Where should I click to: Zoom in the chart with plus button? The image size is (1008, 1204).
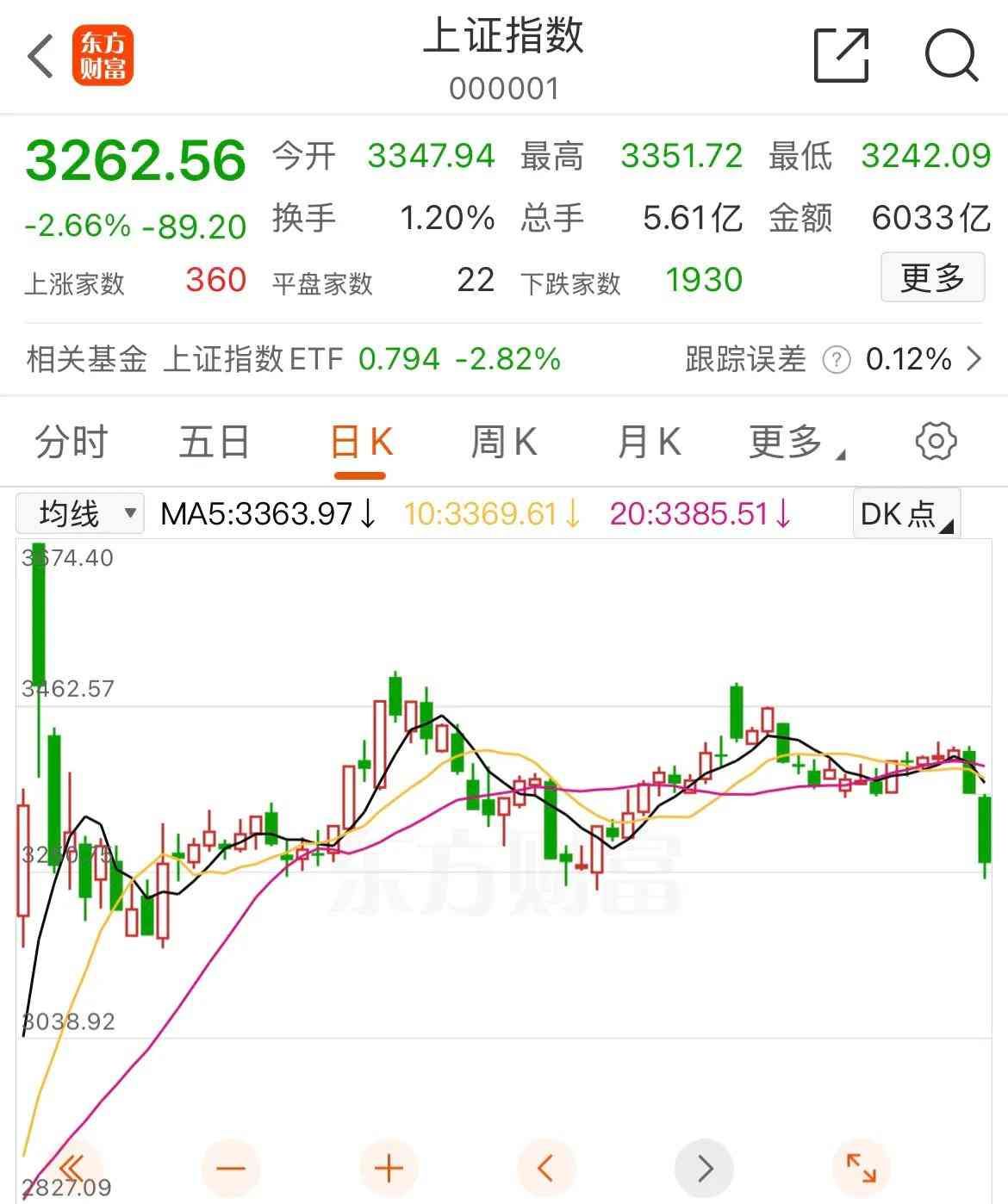[x=389, y=1169]
